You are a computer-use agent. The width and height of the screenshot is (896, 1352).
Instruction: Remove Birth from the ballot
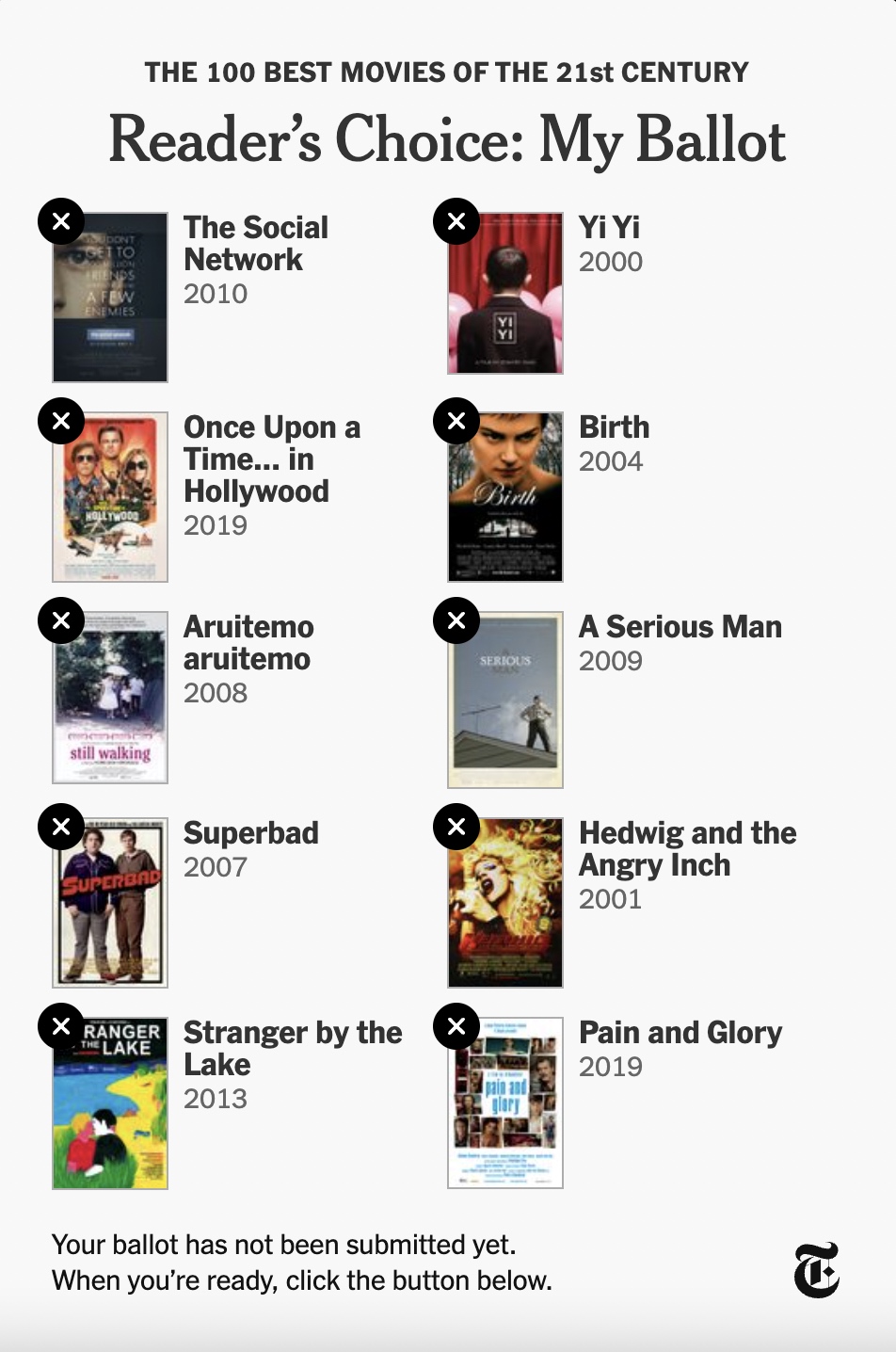pos(456,422)
